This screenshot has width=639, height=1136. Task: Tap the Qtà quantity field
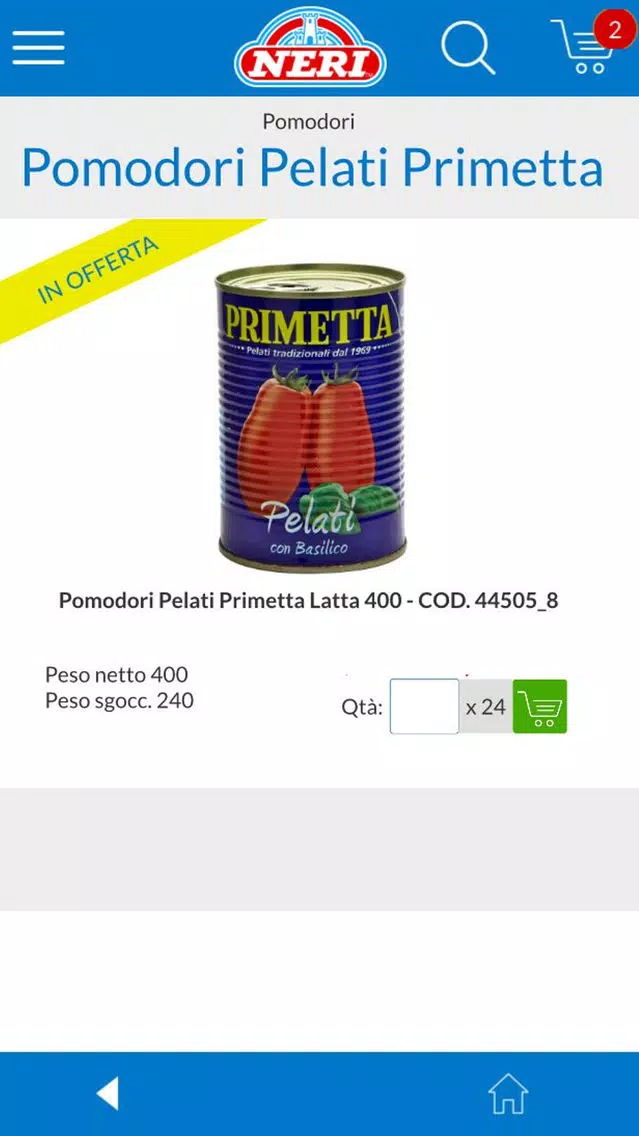(x=425, y=706)
